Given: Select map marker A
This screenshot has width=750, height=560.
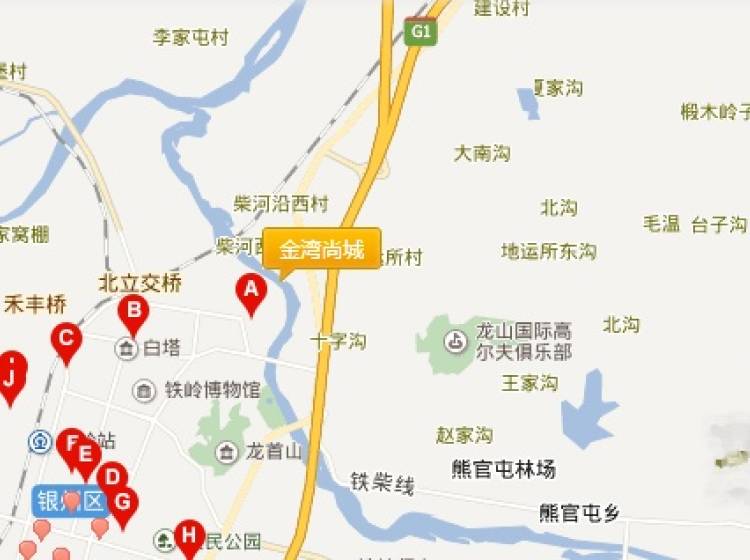Looking at the screenshot, I should 251,292.
